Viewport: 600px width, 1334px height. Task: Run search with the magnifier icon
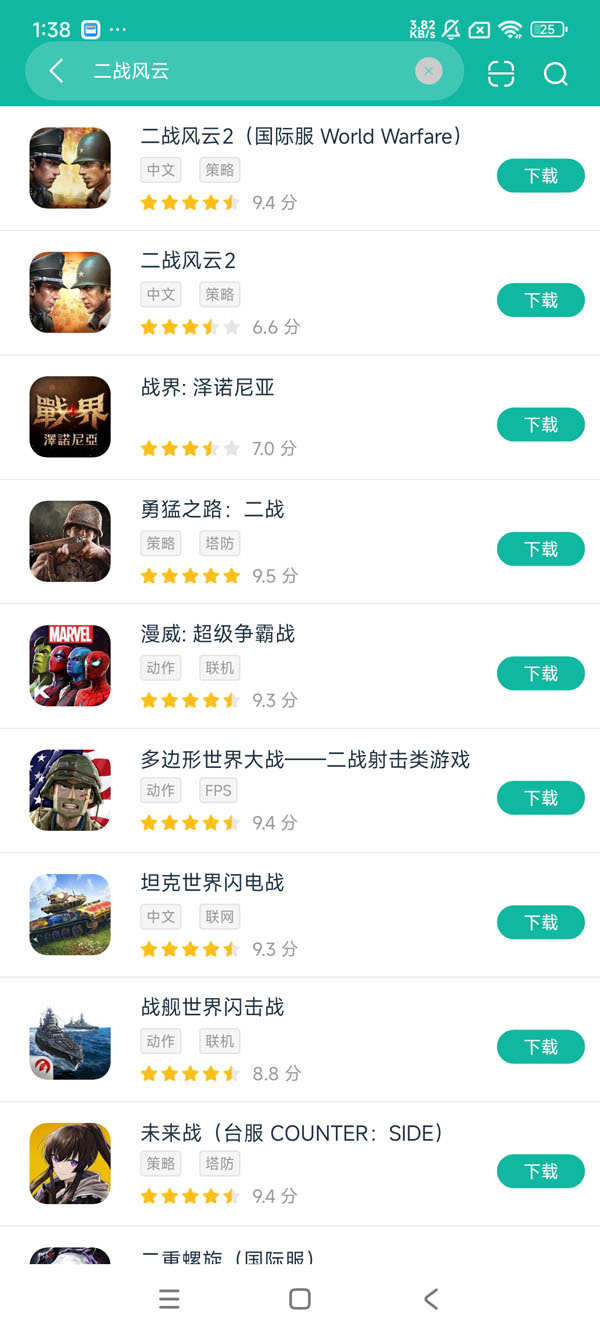pos(555,73)
